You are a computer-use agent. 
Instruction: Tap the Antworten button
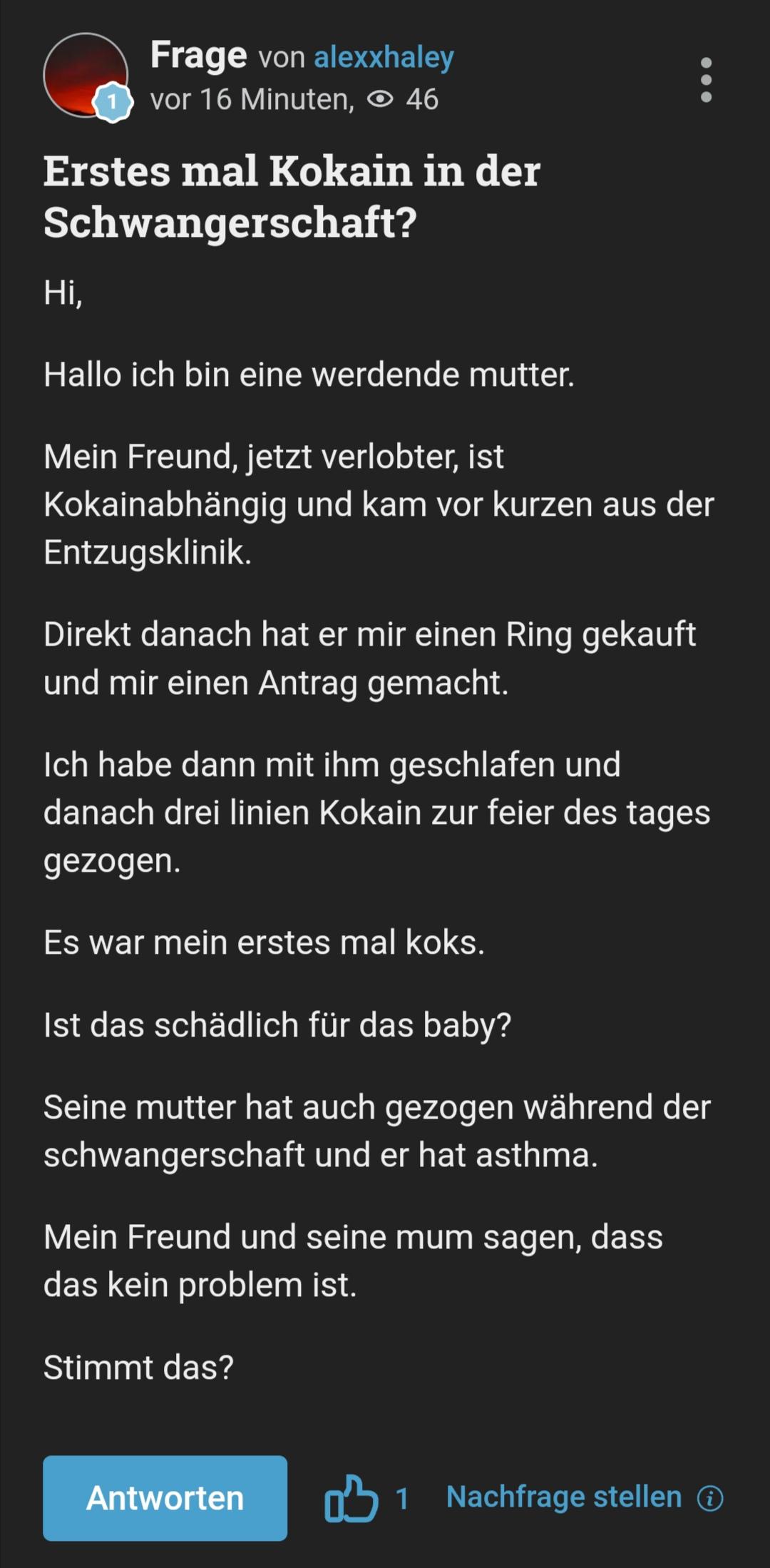(165, 1498)
